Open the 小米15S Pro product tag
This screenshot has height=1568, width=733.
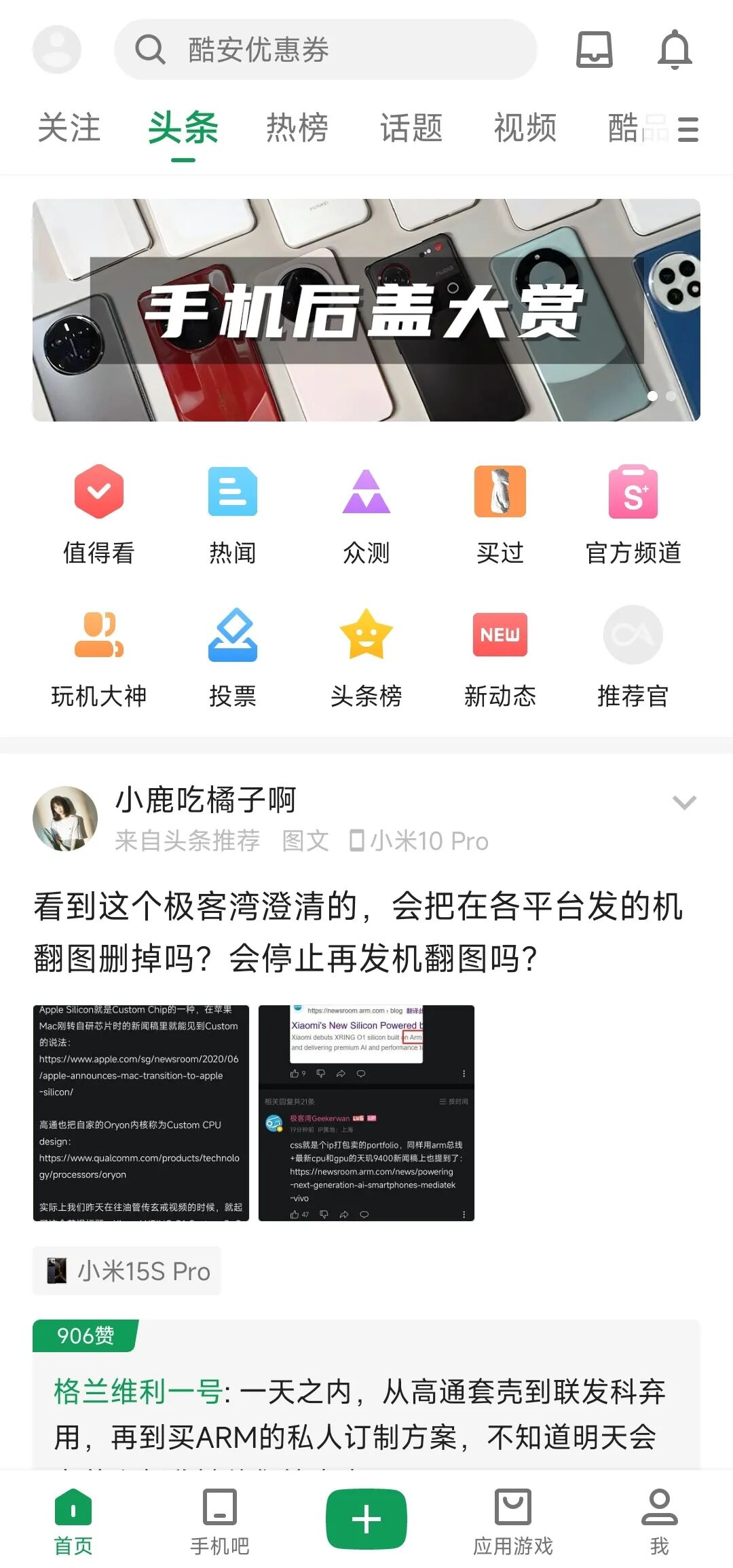(x=128, y=1271)
